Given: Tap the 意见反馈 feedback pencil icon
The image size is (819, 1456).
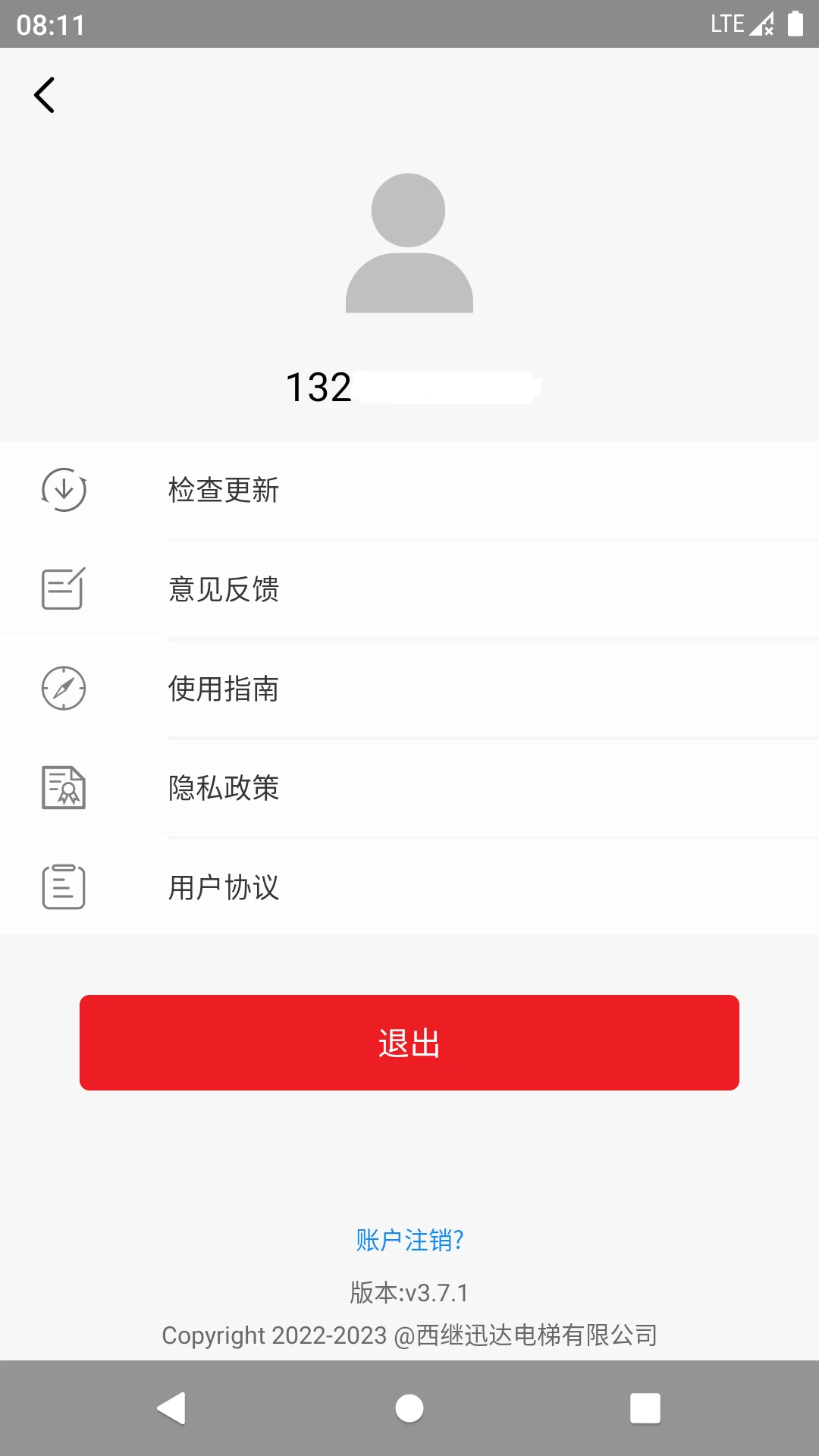Looking at the screenshot, I should point(64,589).
